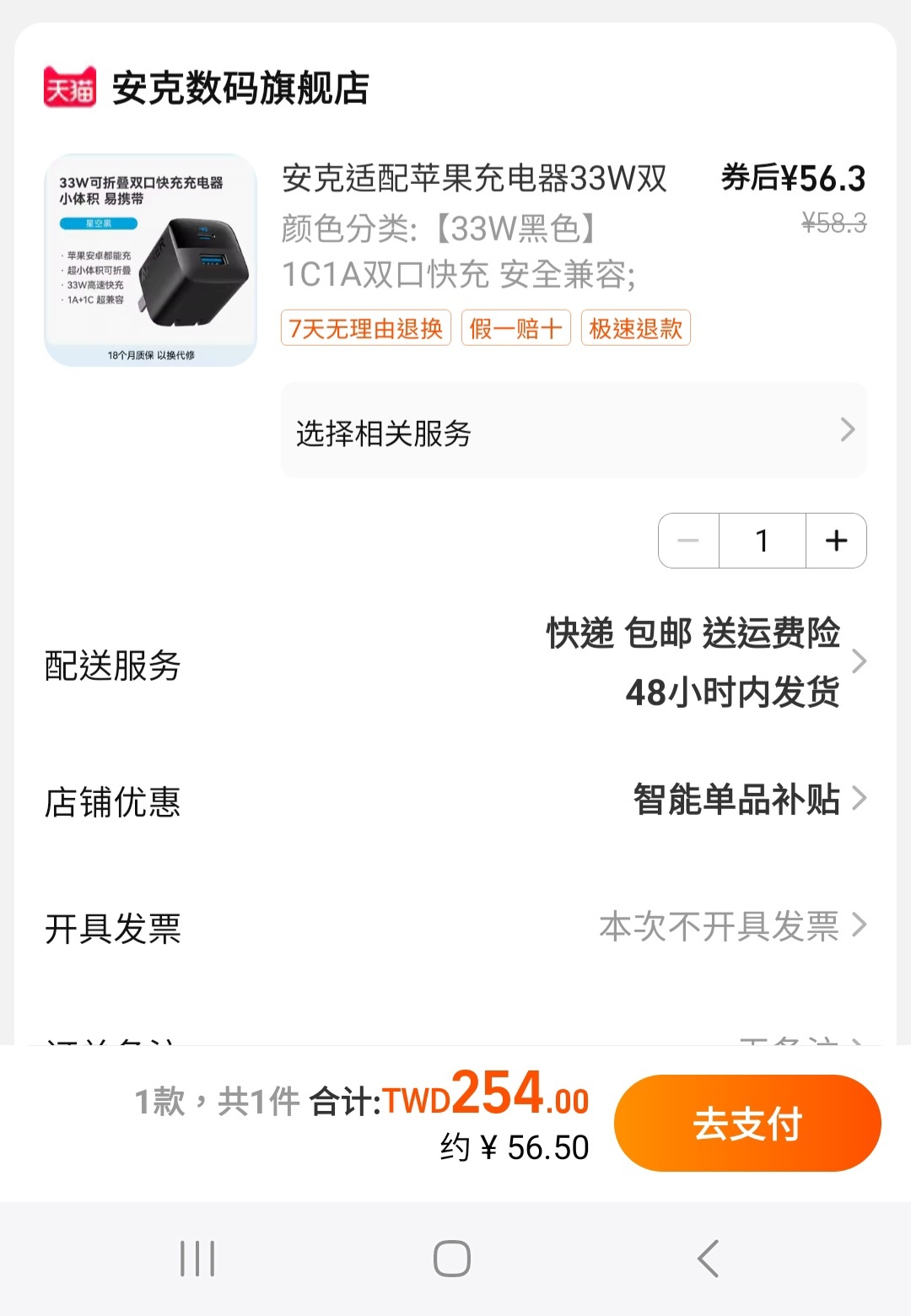The height and width of the screenshot is (1316, 911).
Task: Decrease quantity with the minus button
Action: (x=688, y=541)
